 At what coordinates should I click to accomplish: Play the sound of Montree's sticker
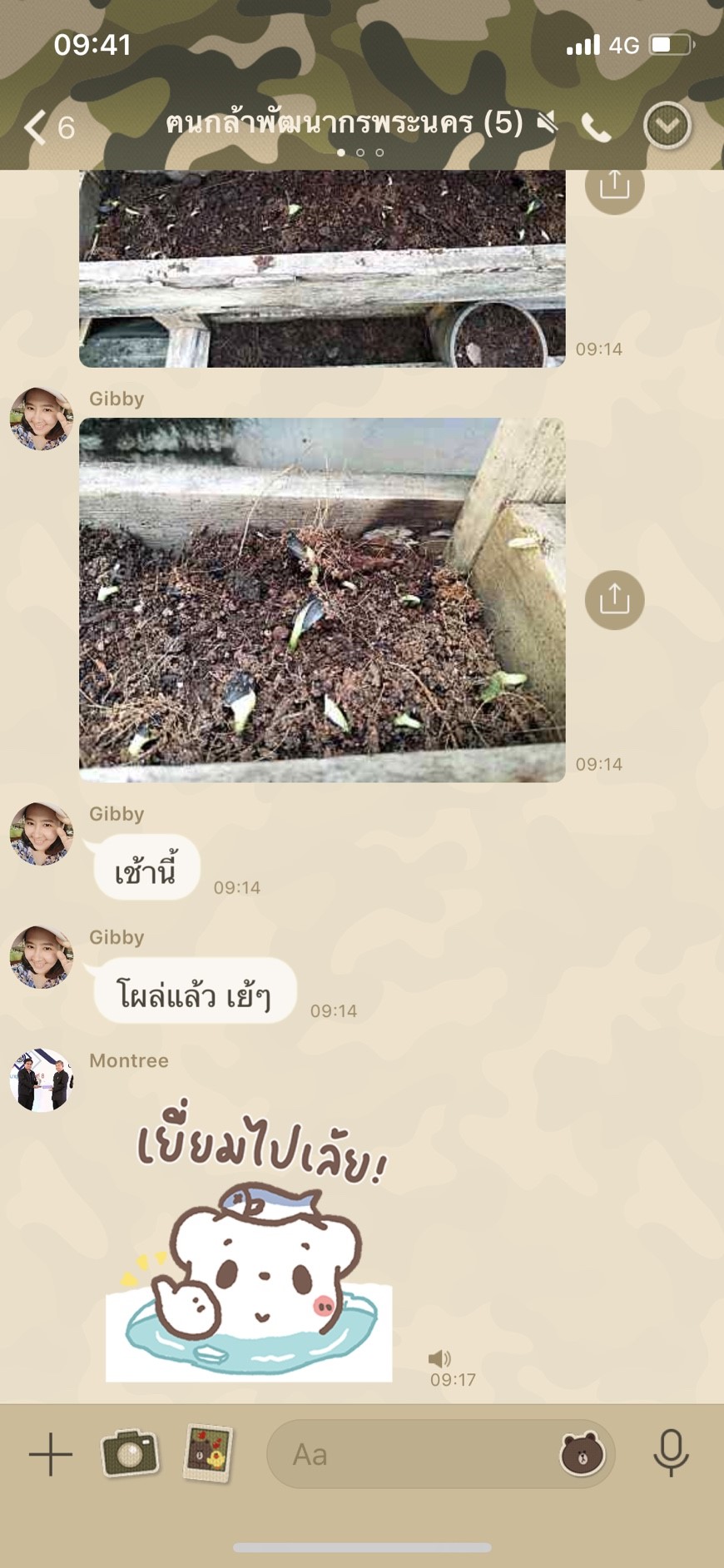tap(439, 1358)
